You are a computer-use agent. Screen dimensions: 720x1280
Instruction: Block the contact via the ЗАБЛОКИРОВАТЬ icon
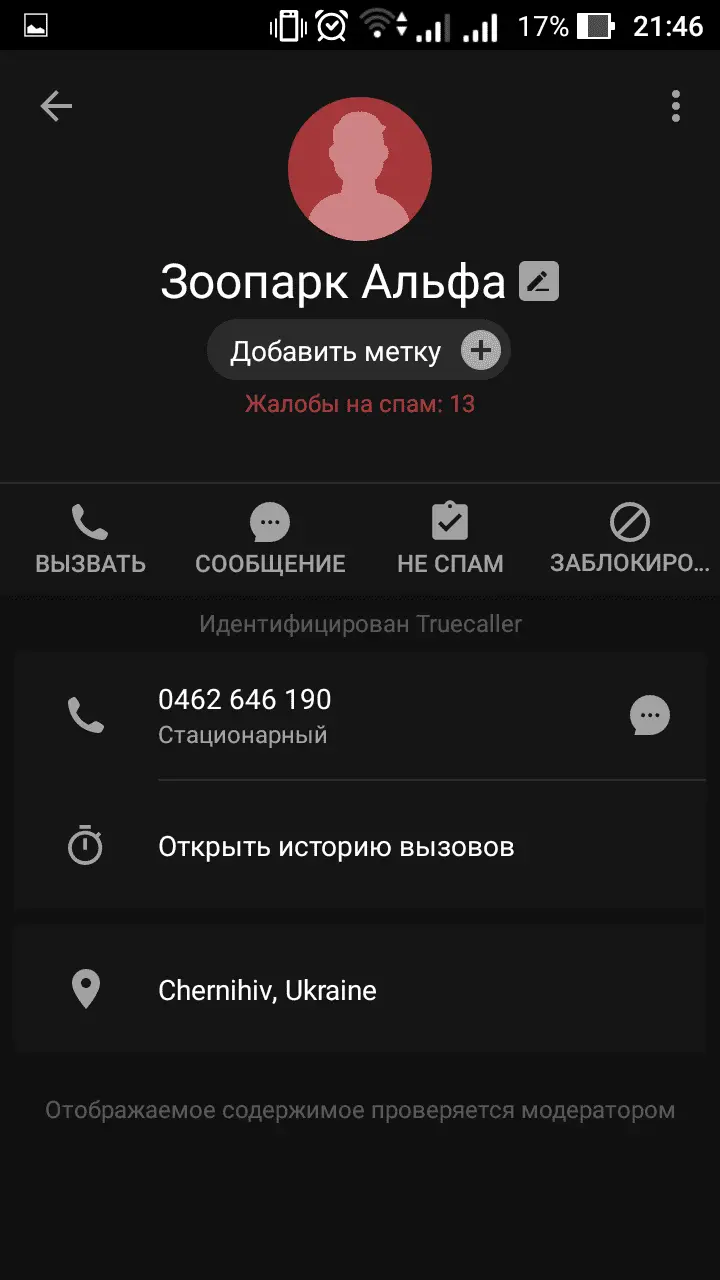click(x=629, y=521)
